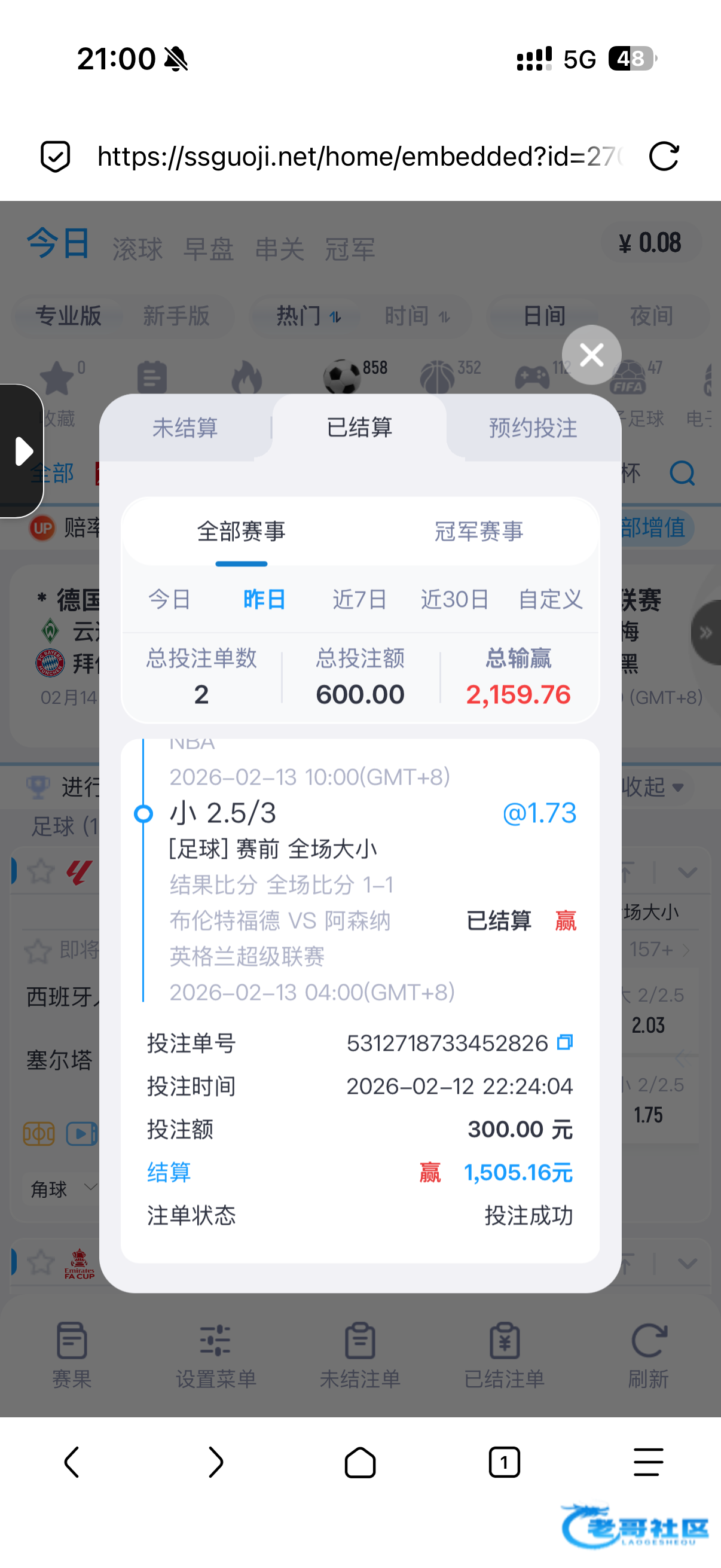Open the 自定义 date range filter
This screenshot has width=721, height=1568.
click(x=550, y=600)
